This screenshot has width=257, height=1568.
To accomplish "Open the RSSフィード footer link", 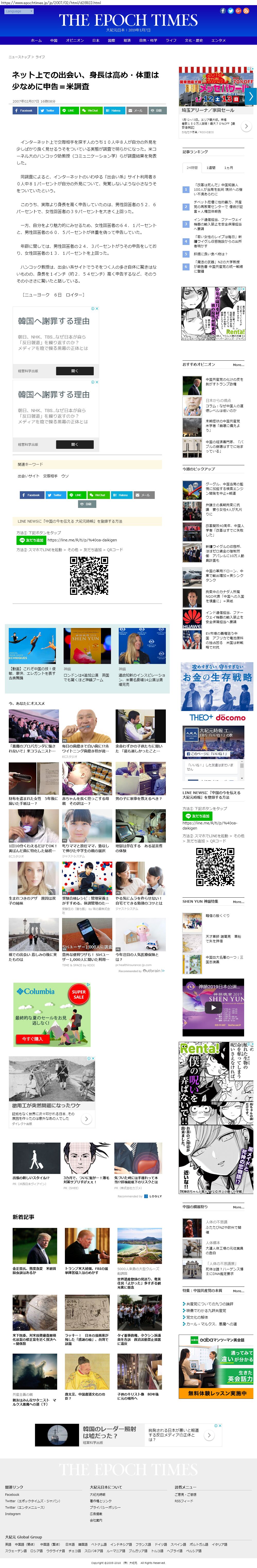I will pos(184,1500).
